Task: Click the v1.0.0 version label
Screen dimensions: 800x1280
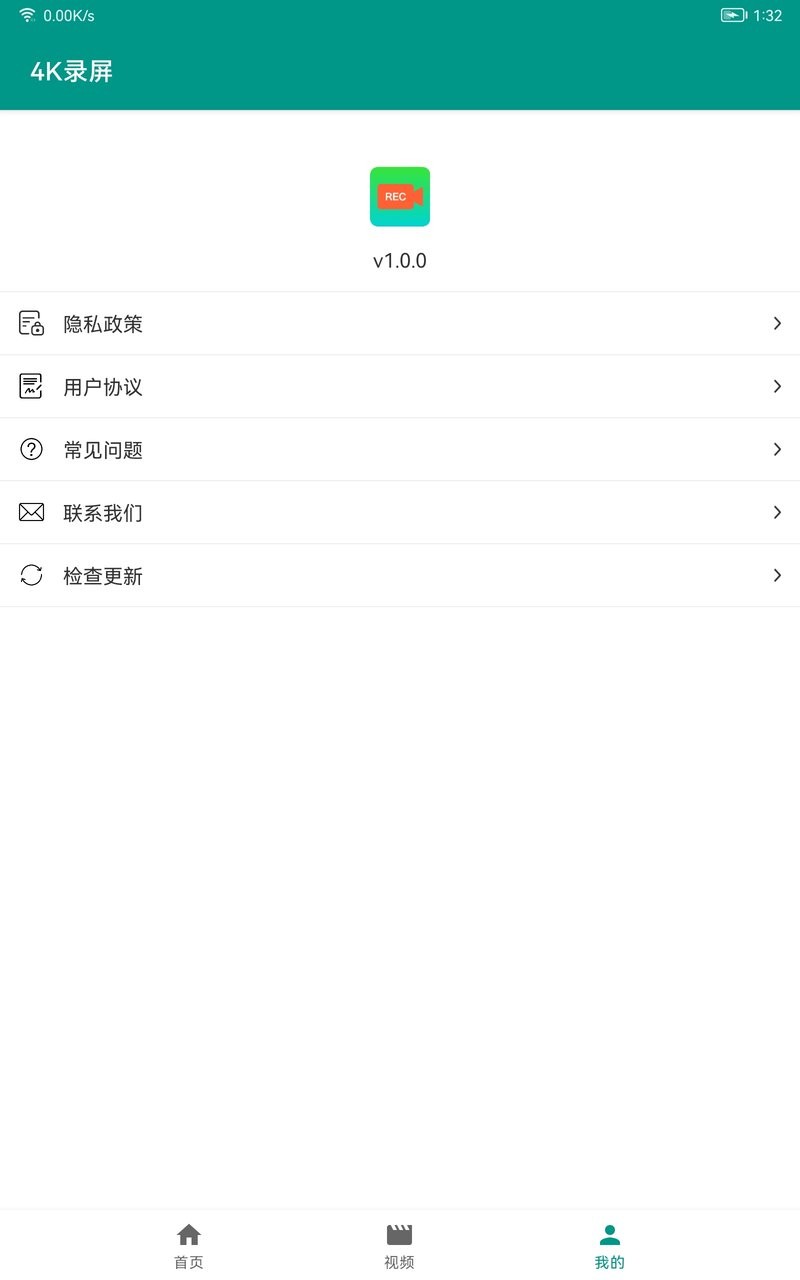Action: [400, 260]
